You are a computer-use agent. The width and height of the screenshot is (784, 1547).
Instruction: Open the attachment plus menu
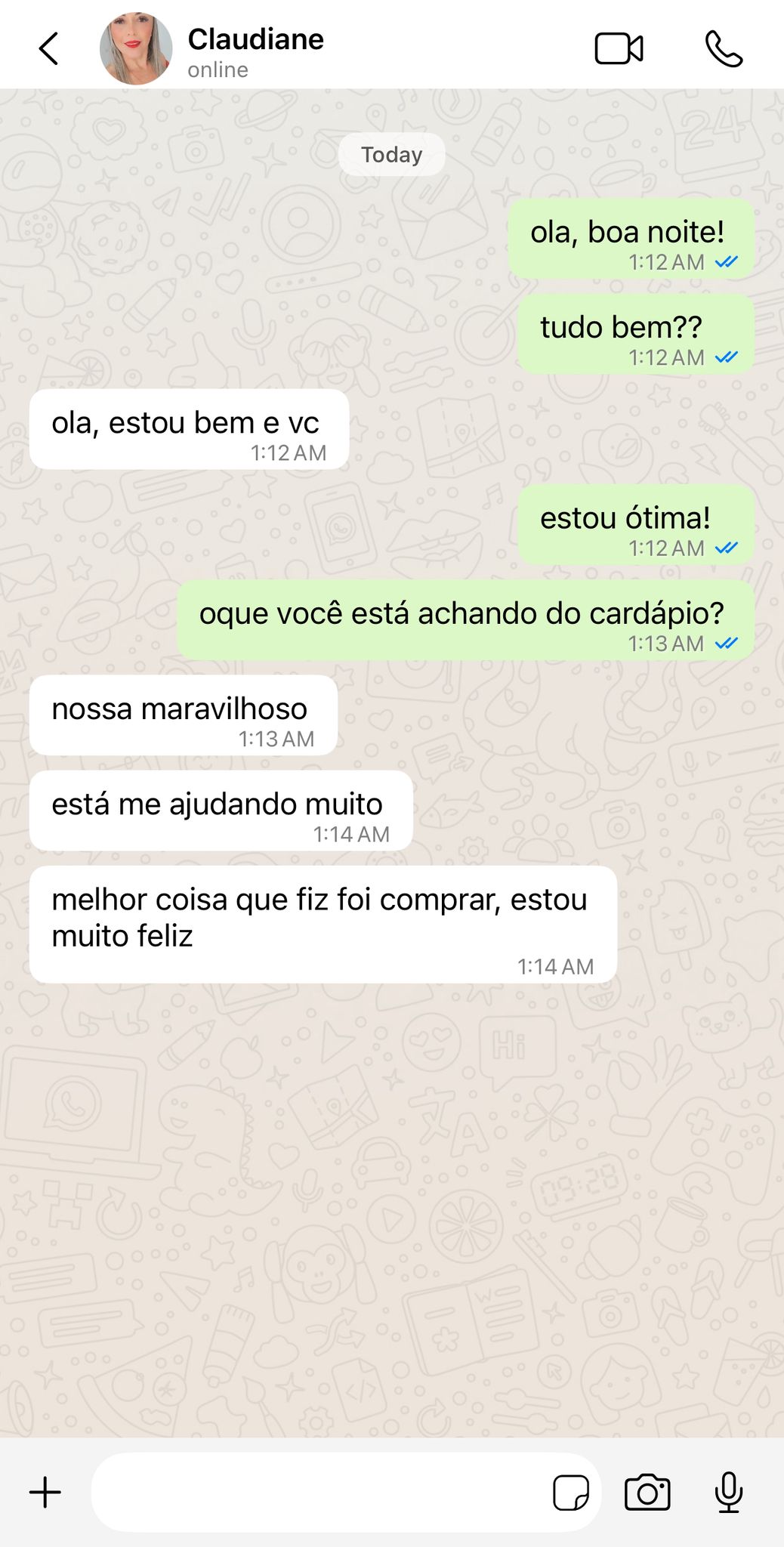pyautogui.click(x=45, y=1493)
